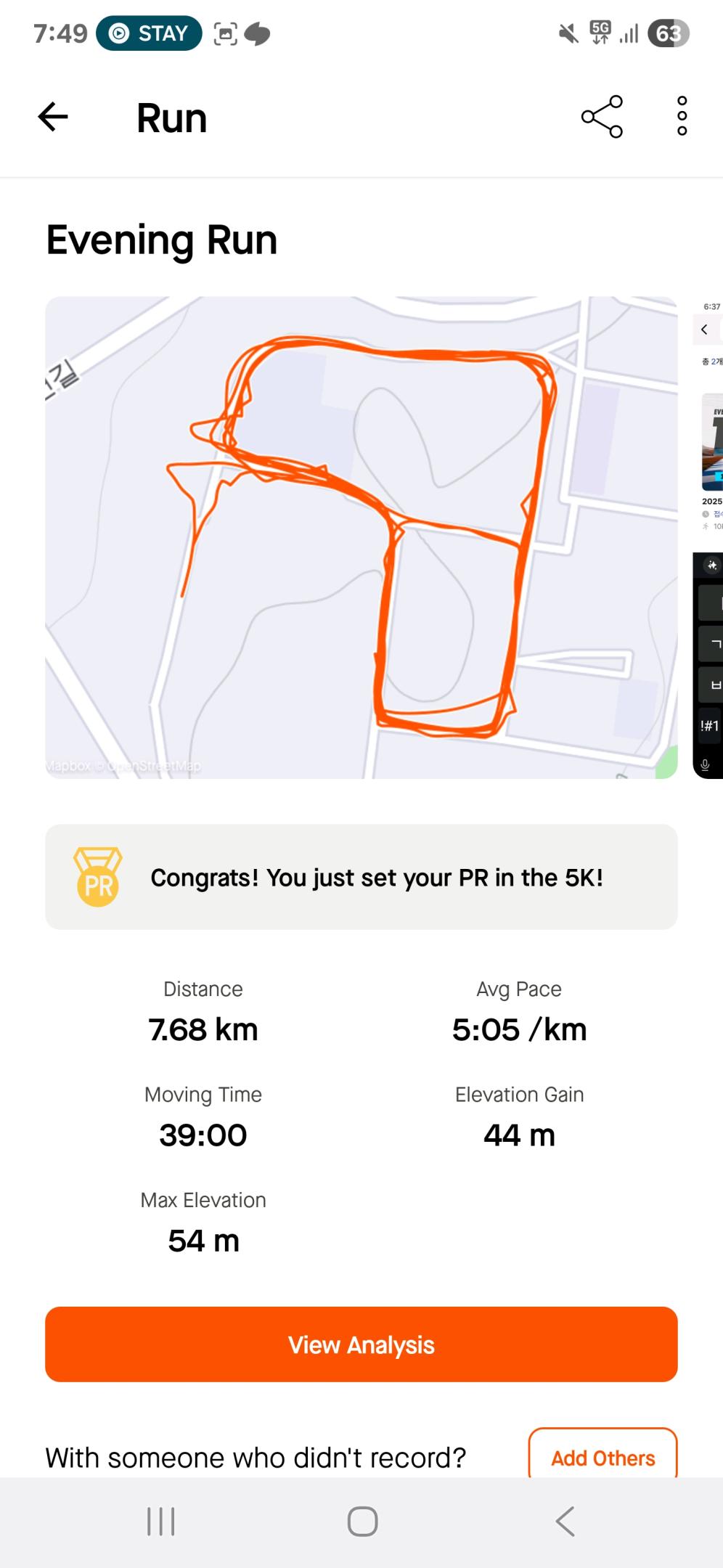
Task: Open the run route map
Action: [x=361, y=537]
